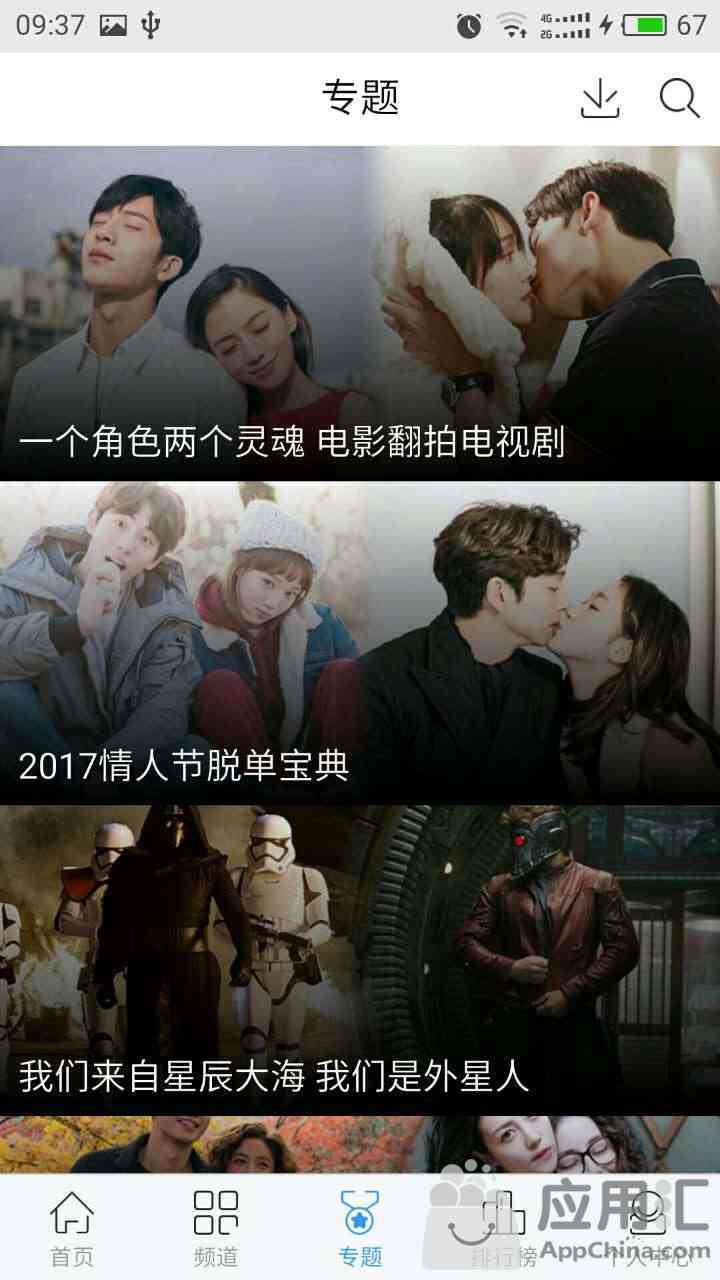Screen dimensions: 720x1280
Task: View the 我们来自星辰大海 我们是外星人 topic
Action: tap(360, 960)
